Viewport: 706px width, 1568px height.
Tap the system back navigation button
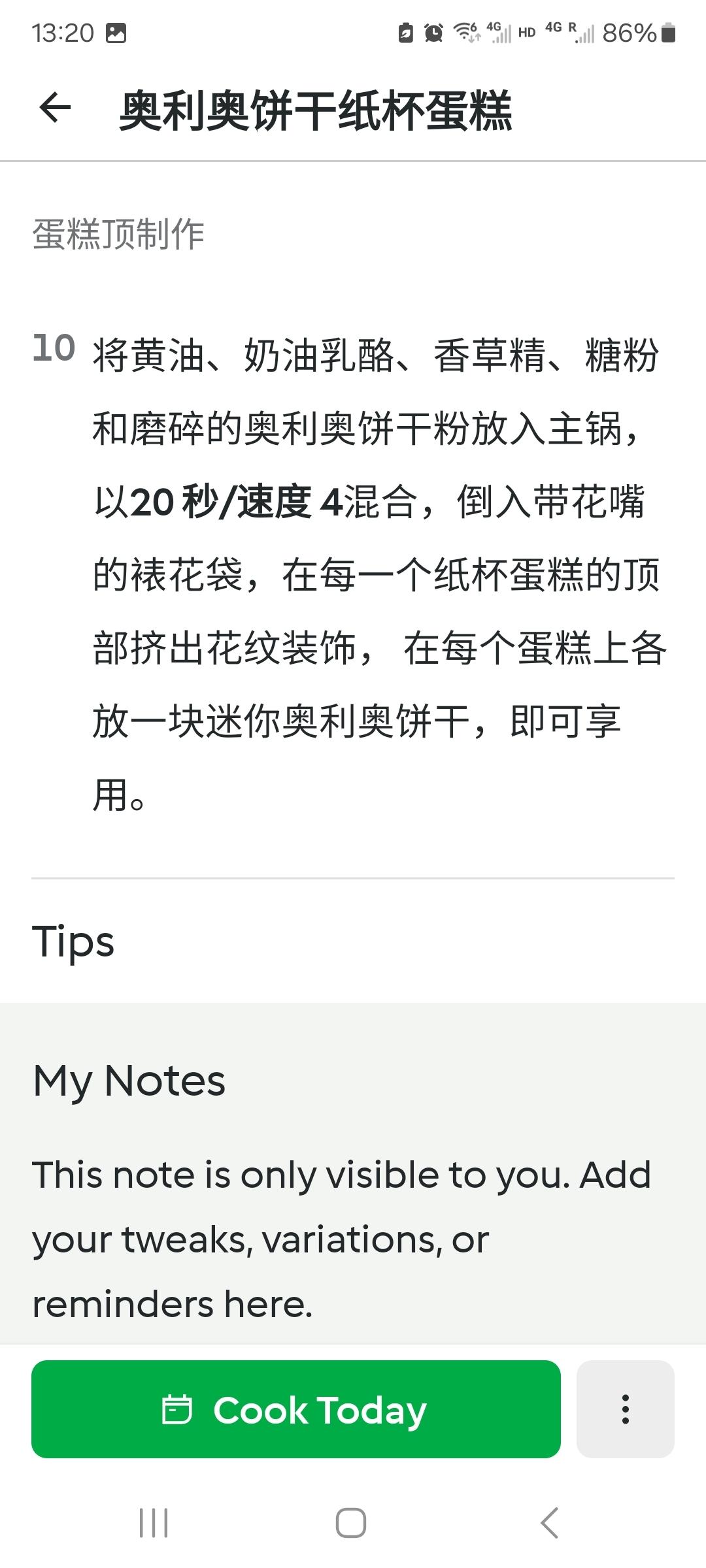549,1523
